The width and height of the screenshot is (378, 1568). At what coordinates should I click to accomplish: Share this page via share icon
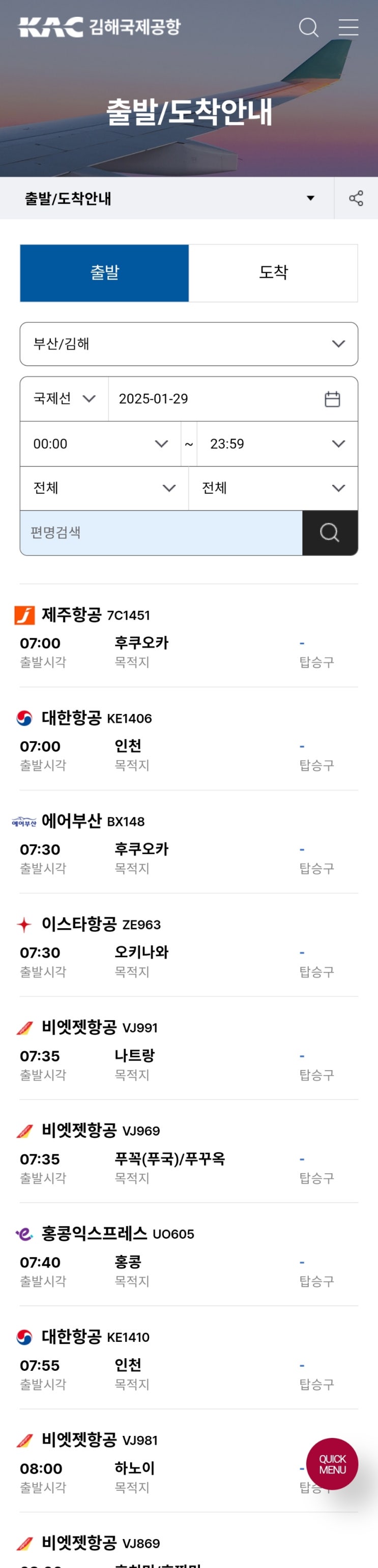tap(356, 198)
